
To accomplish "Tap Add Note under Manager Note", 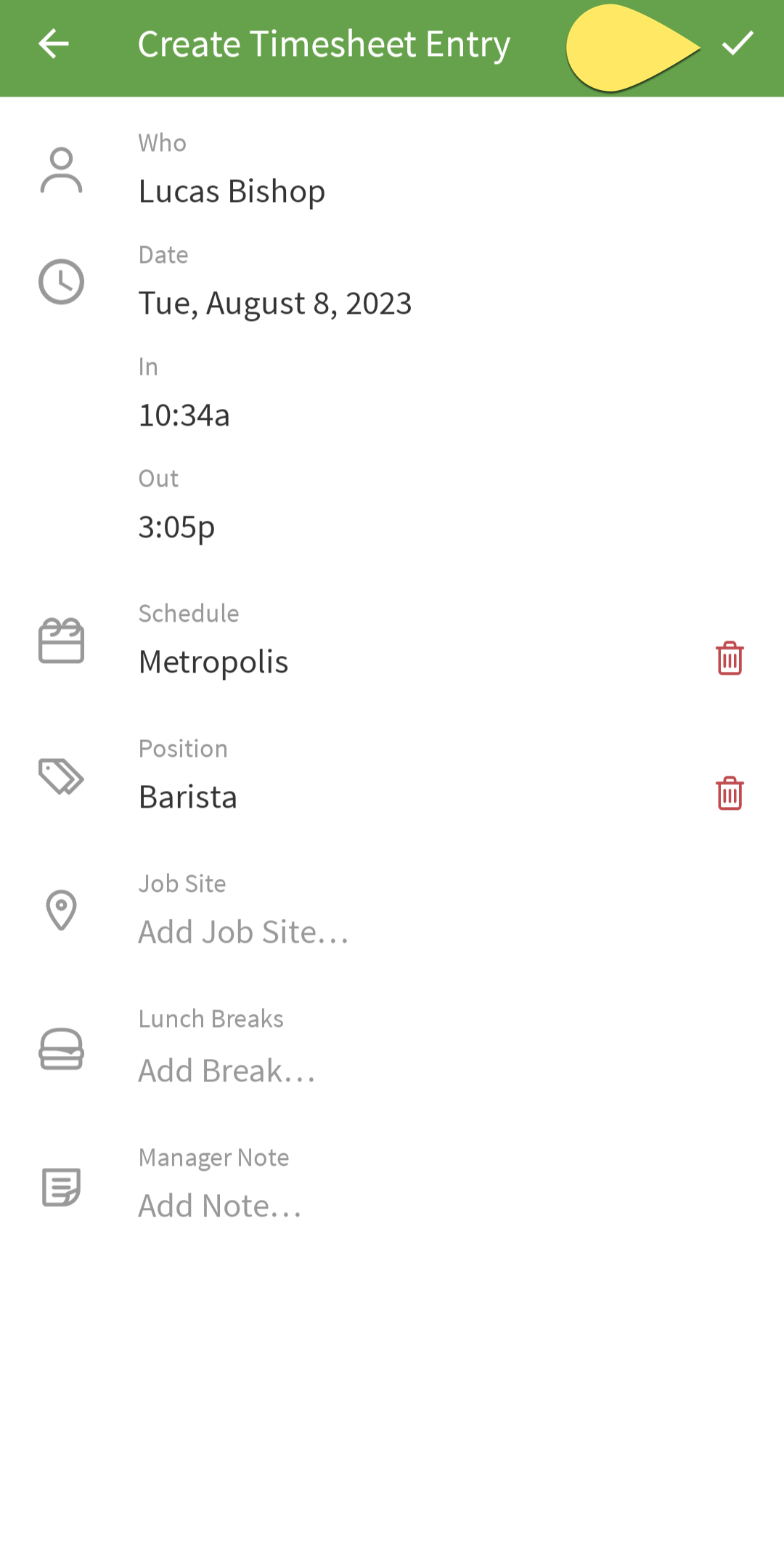I will [x=219, y=1204].
